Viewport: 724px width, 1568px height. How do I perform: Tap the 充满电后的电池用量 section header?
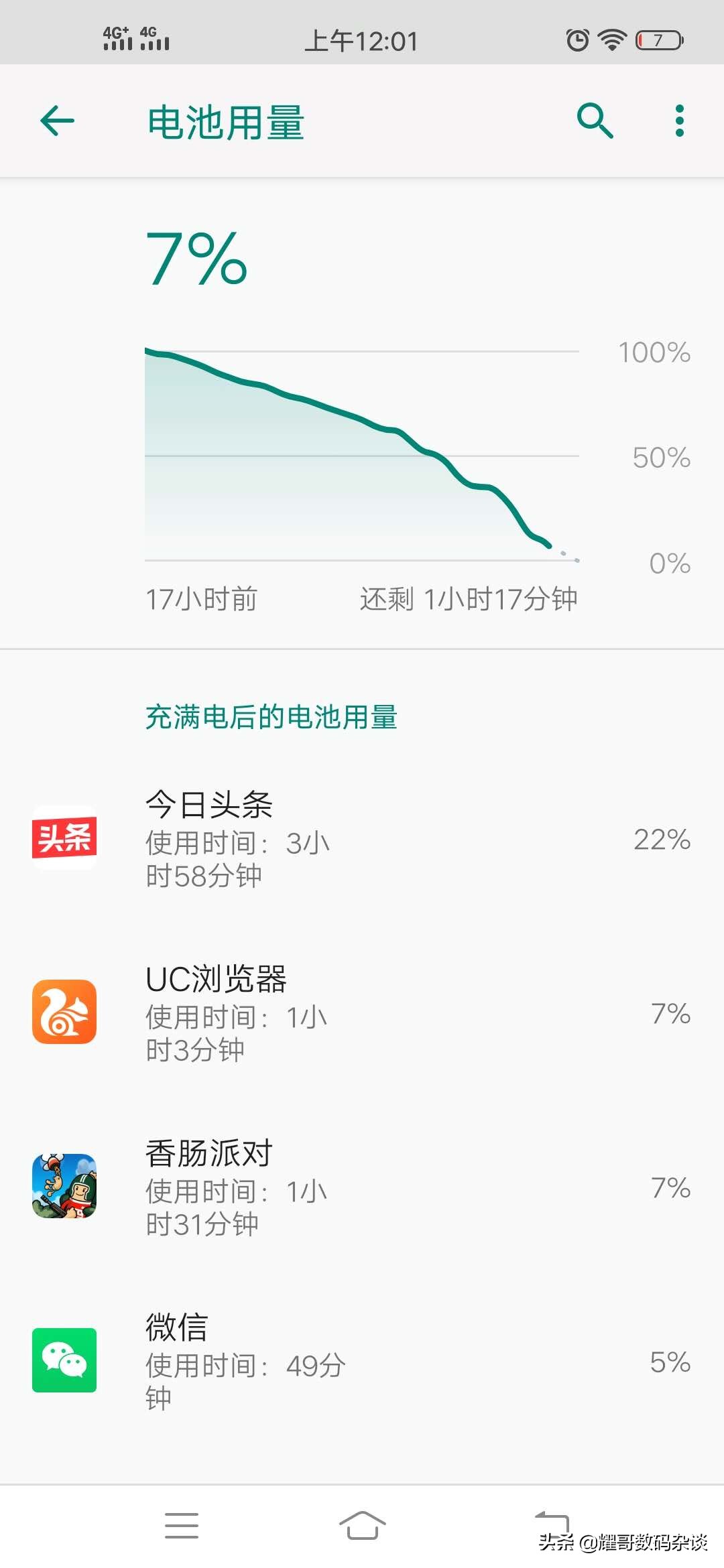271,717
